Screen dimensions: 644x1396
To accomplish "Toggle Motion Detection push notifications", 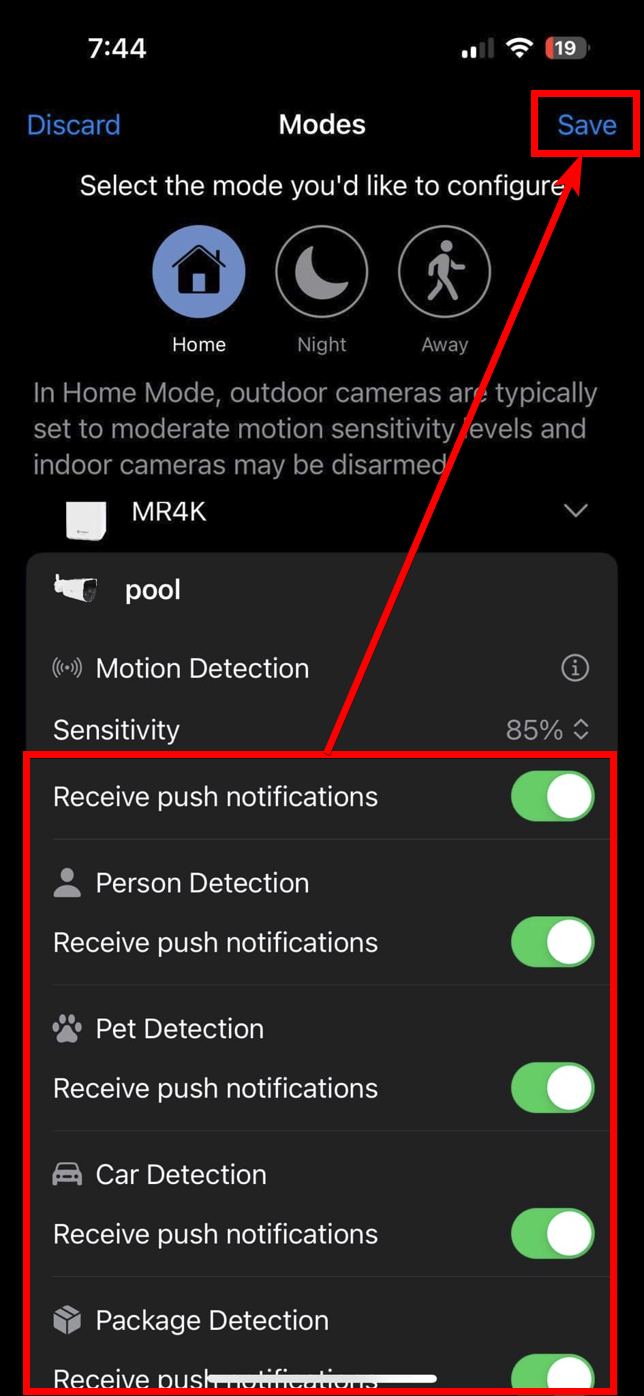I will pos(552,797).
